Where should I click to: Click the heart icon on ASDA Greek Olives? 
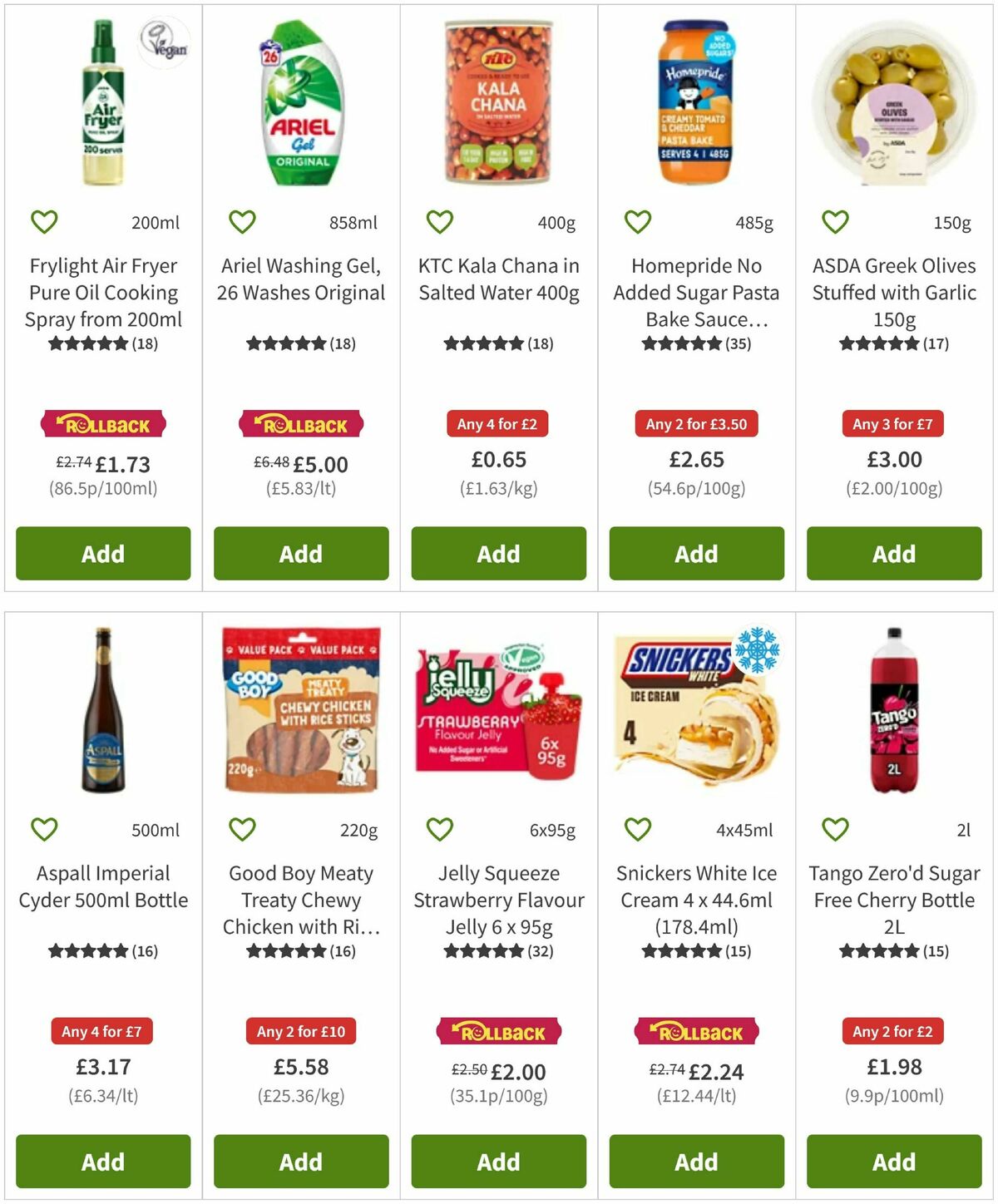pyautogui.click(x=834, y=221)
